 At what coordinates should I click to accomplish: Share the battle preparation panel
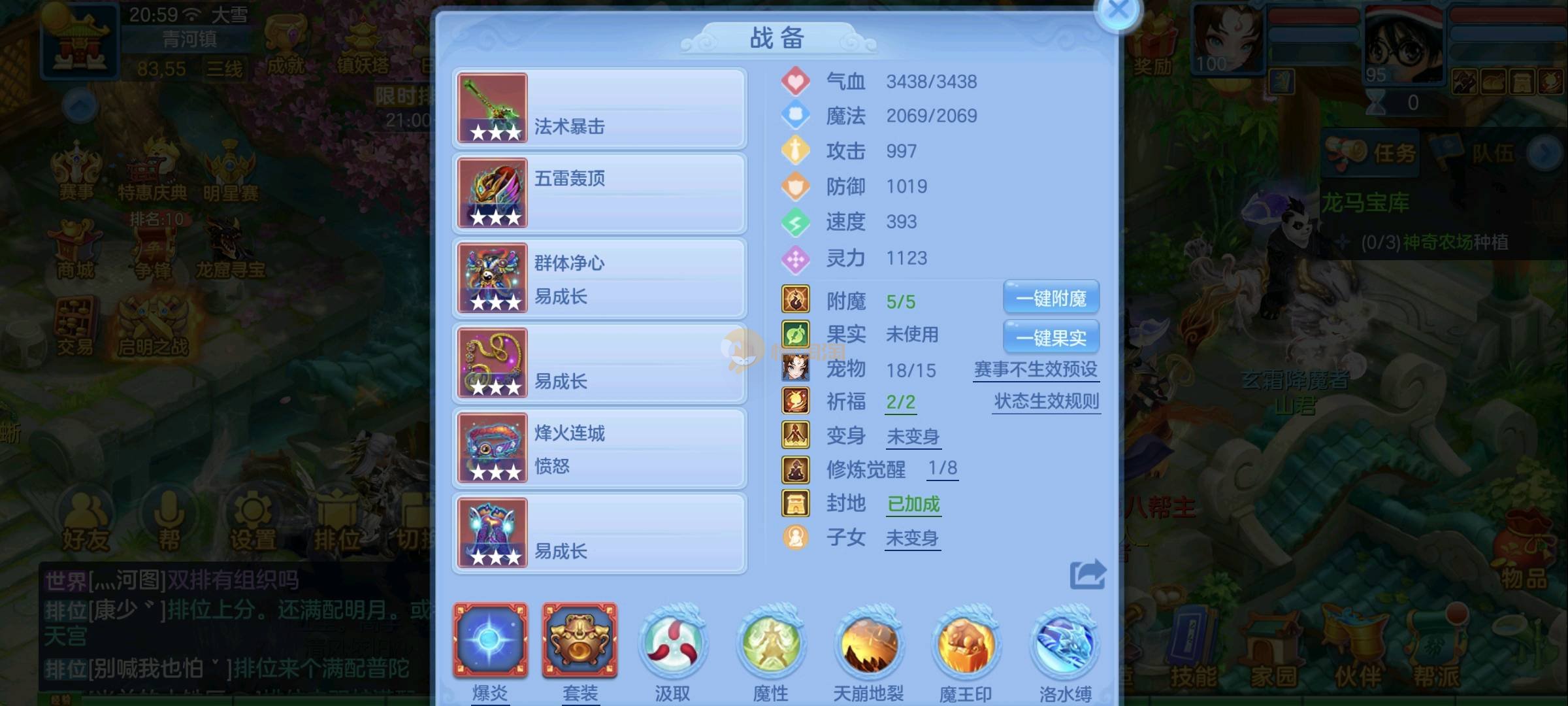click(1087, 575)
